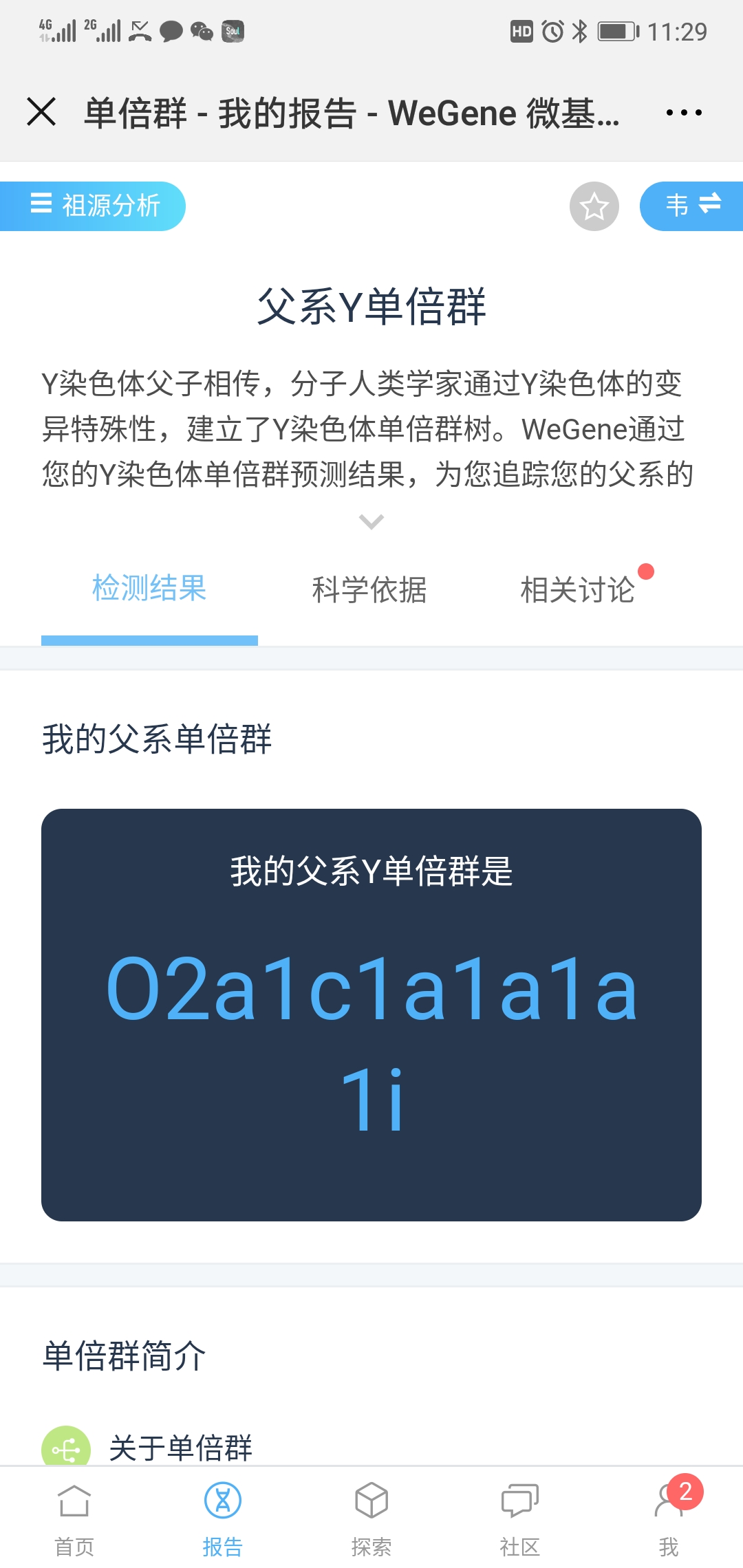This screenshot has width=743, height=1568.
Task: Select the 检测结果 tab
Action: 149,589
